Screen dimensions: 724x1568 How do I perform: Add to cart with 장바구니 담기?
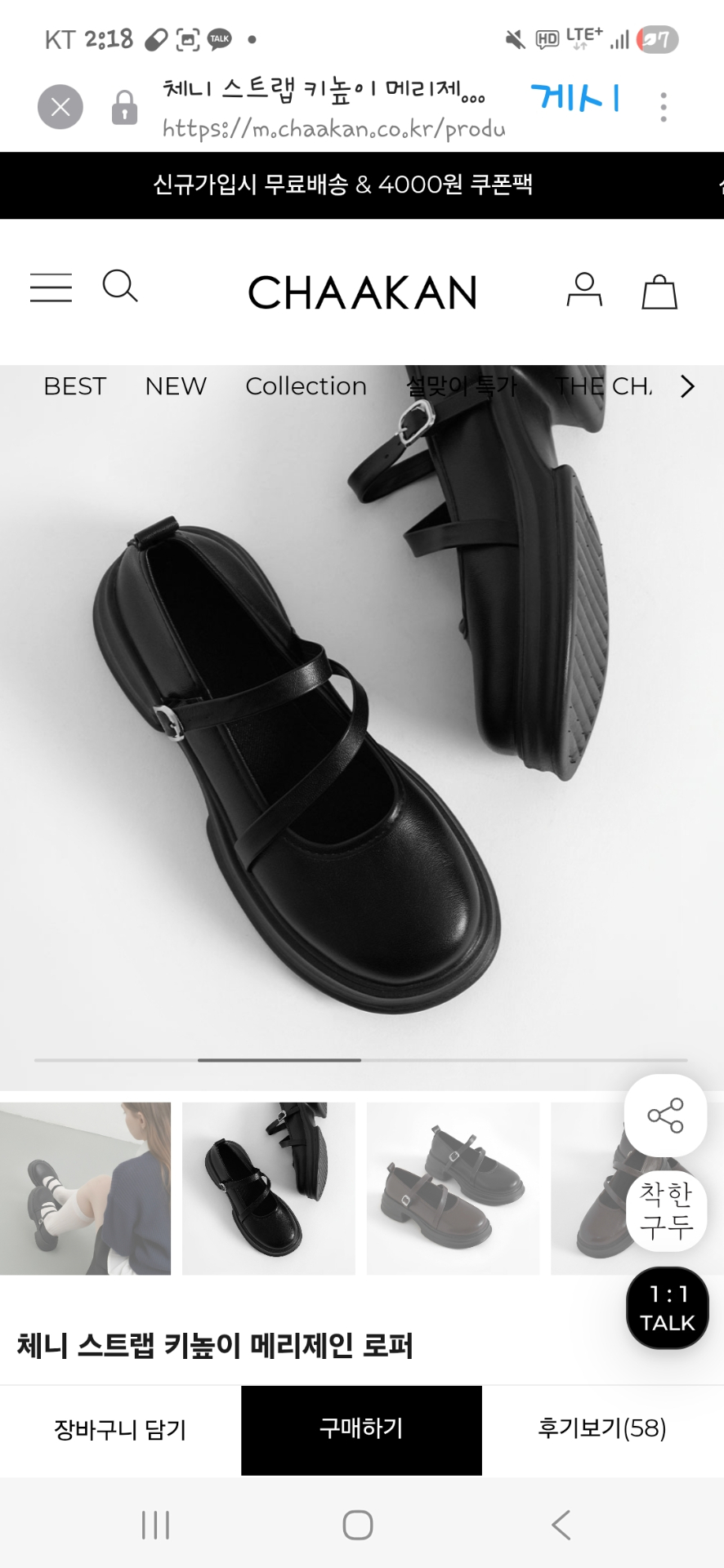point(120,1430)
